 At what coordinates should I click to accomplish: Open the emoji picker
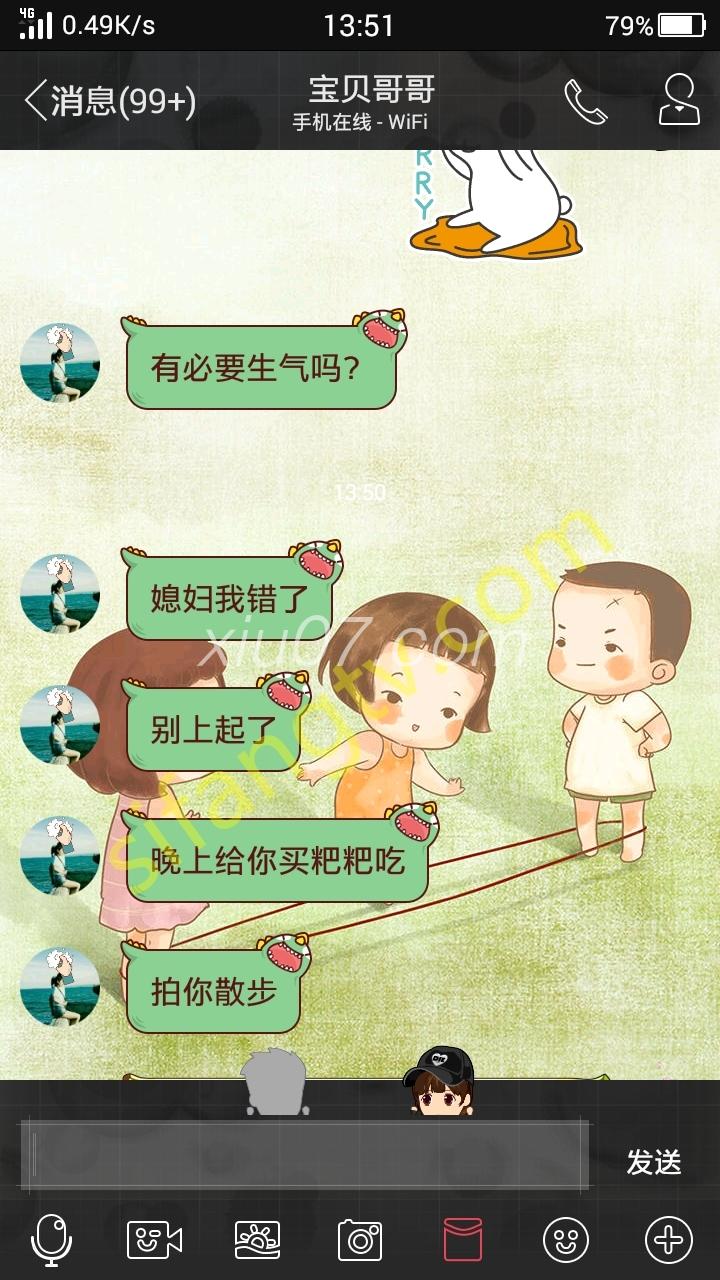[566, 1240]
